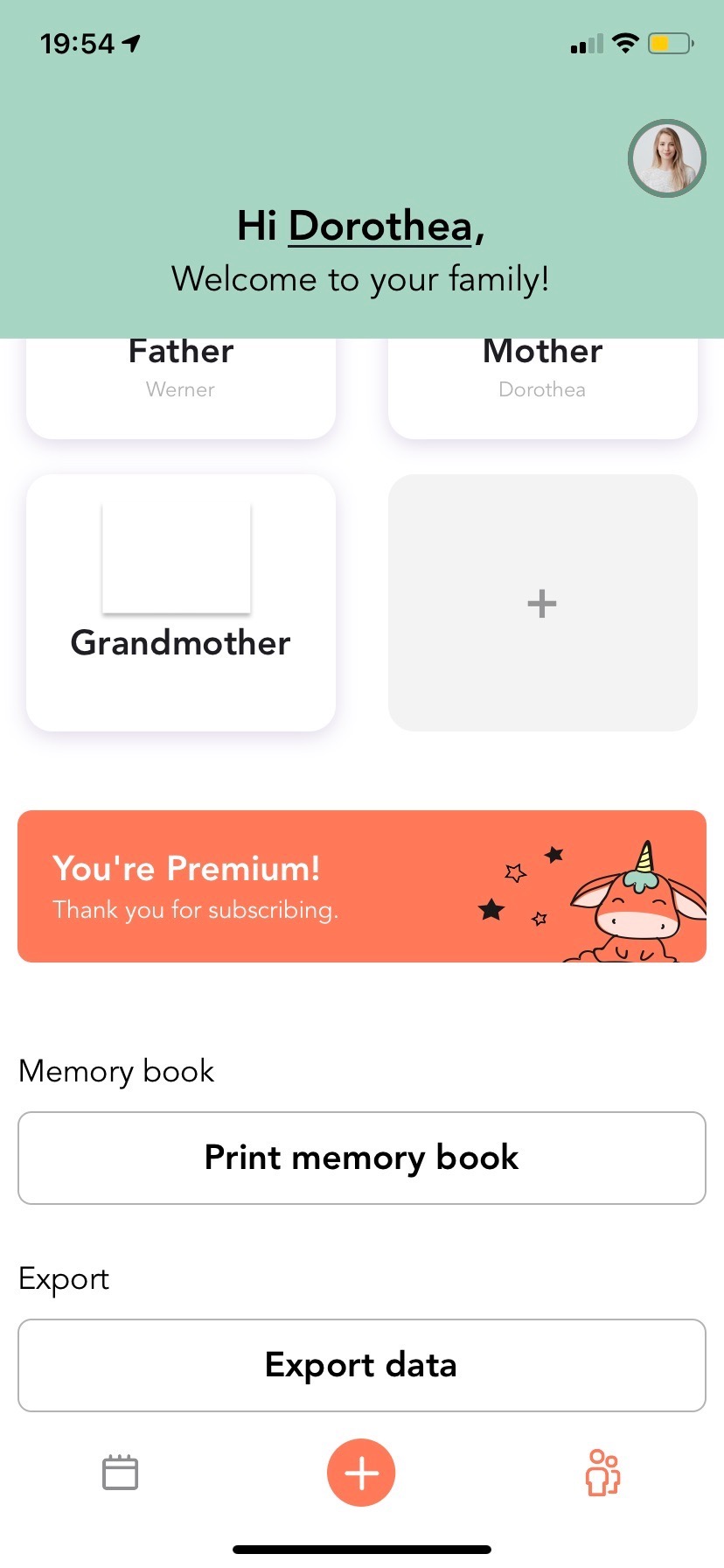Add a new family member card
This screenshot has height=1568, width=724.
point(542,603)
